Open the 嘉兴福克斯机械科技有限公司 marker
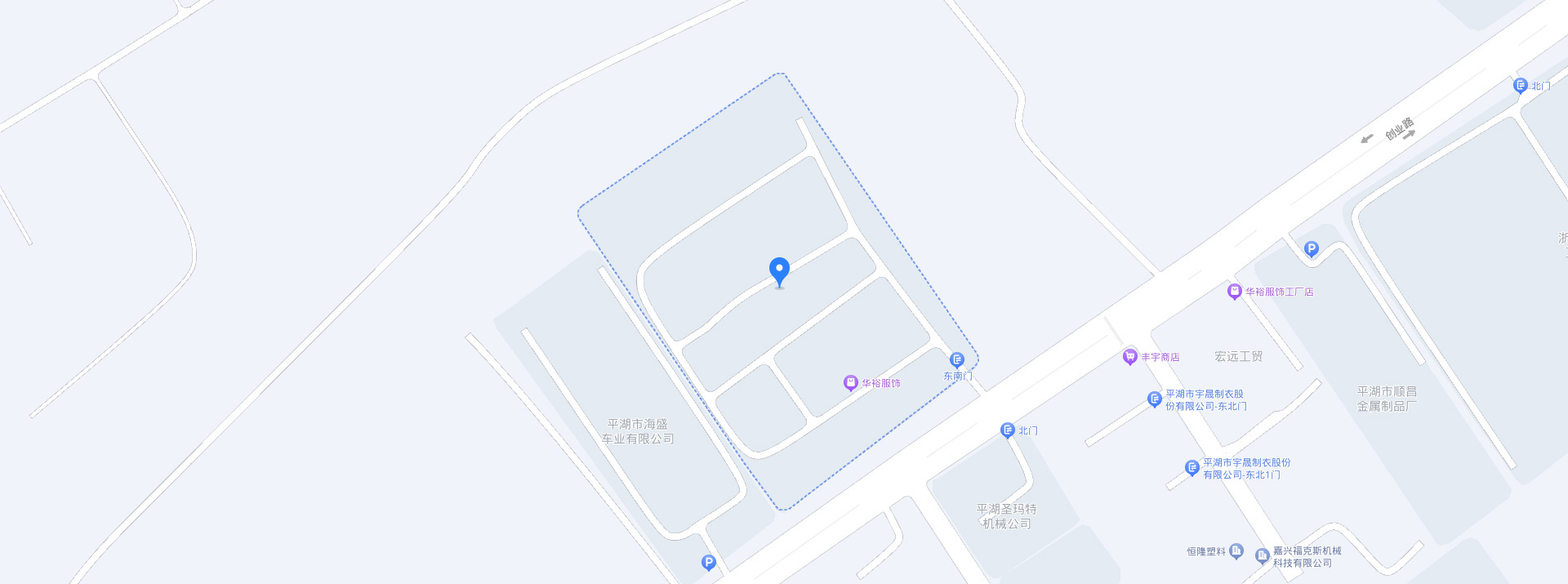Screen dimensions: 1568x584 (1262, 556)
